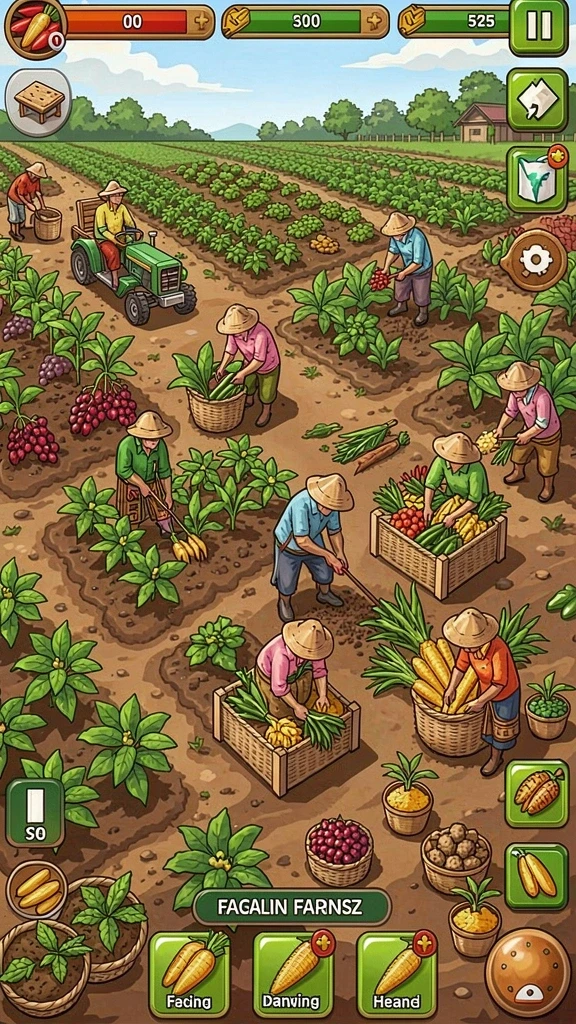Choose the striped carrots crop button

[x=537, y=793]
